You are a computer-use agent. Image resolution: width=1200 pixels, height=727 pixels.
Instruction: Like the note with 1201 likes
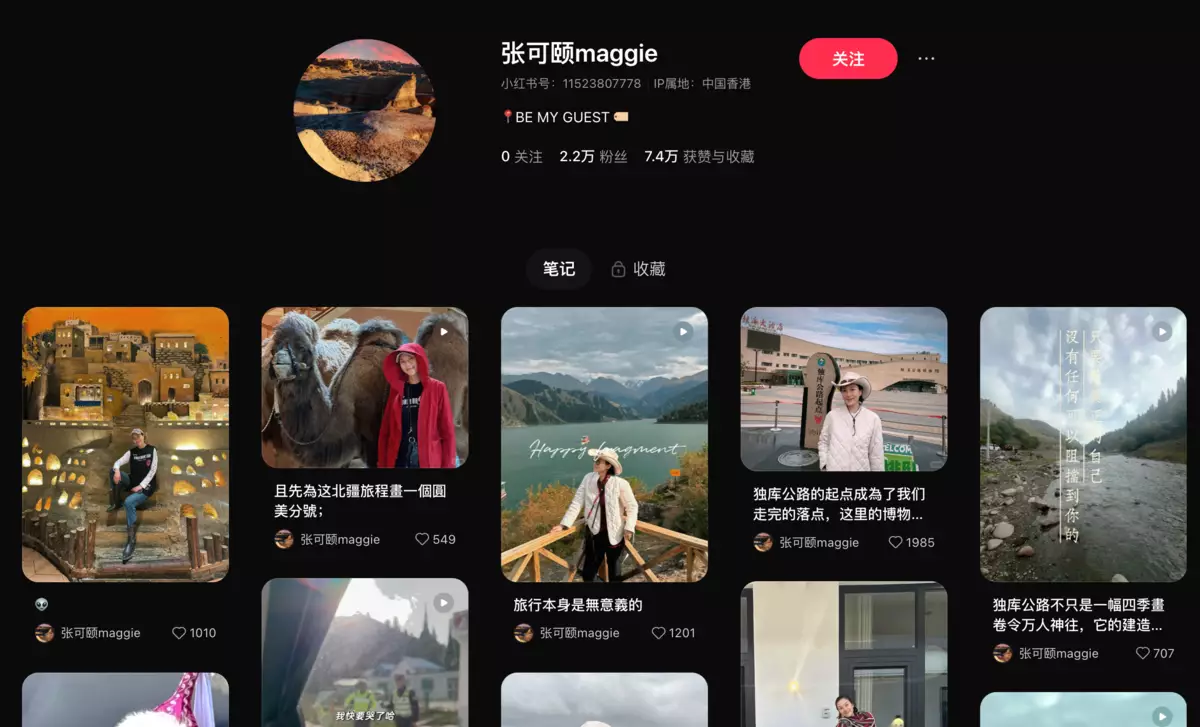[x=659, y=633]
